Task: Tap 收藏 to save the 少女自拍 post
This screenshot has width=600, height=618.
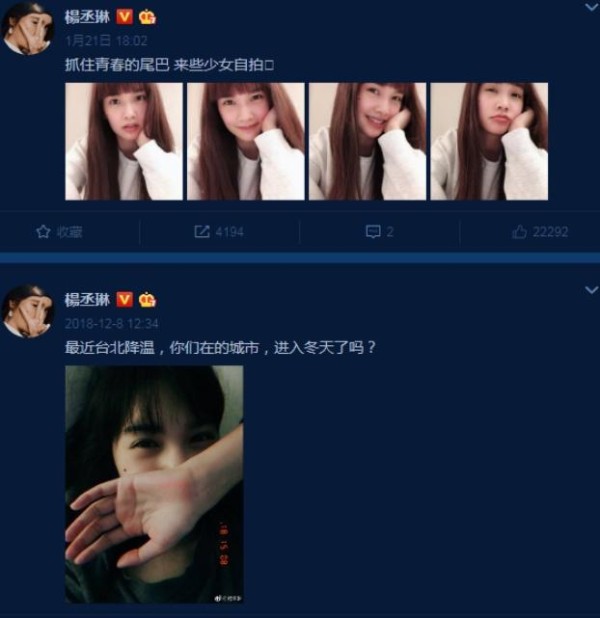Action: coord(59,231)
